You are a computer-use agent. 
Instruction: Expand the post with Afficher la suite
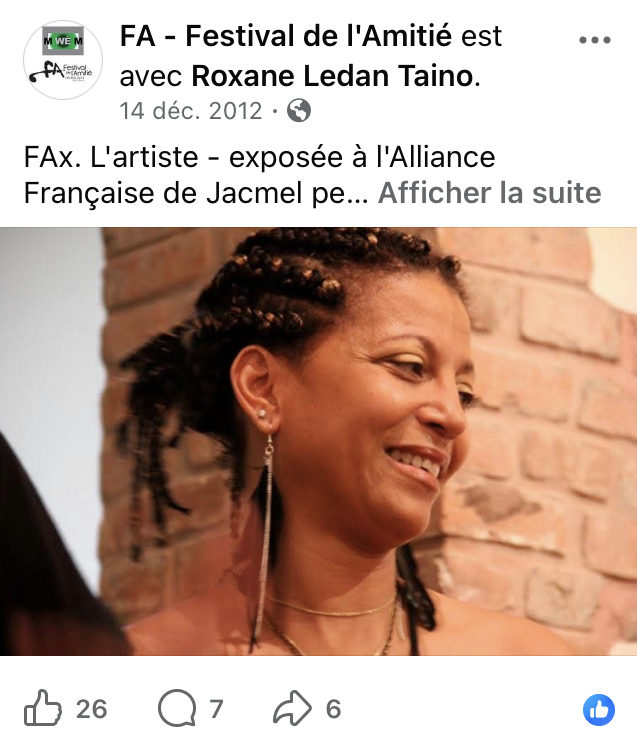coord(489,193)
